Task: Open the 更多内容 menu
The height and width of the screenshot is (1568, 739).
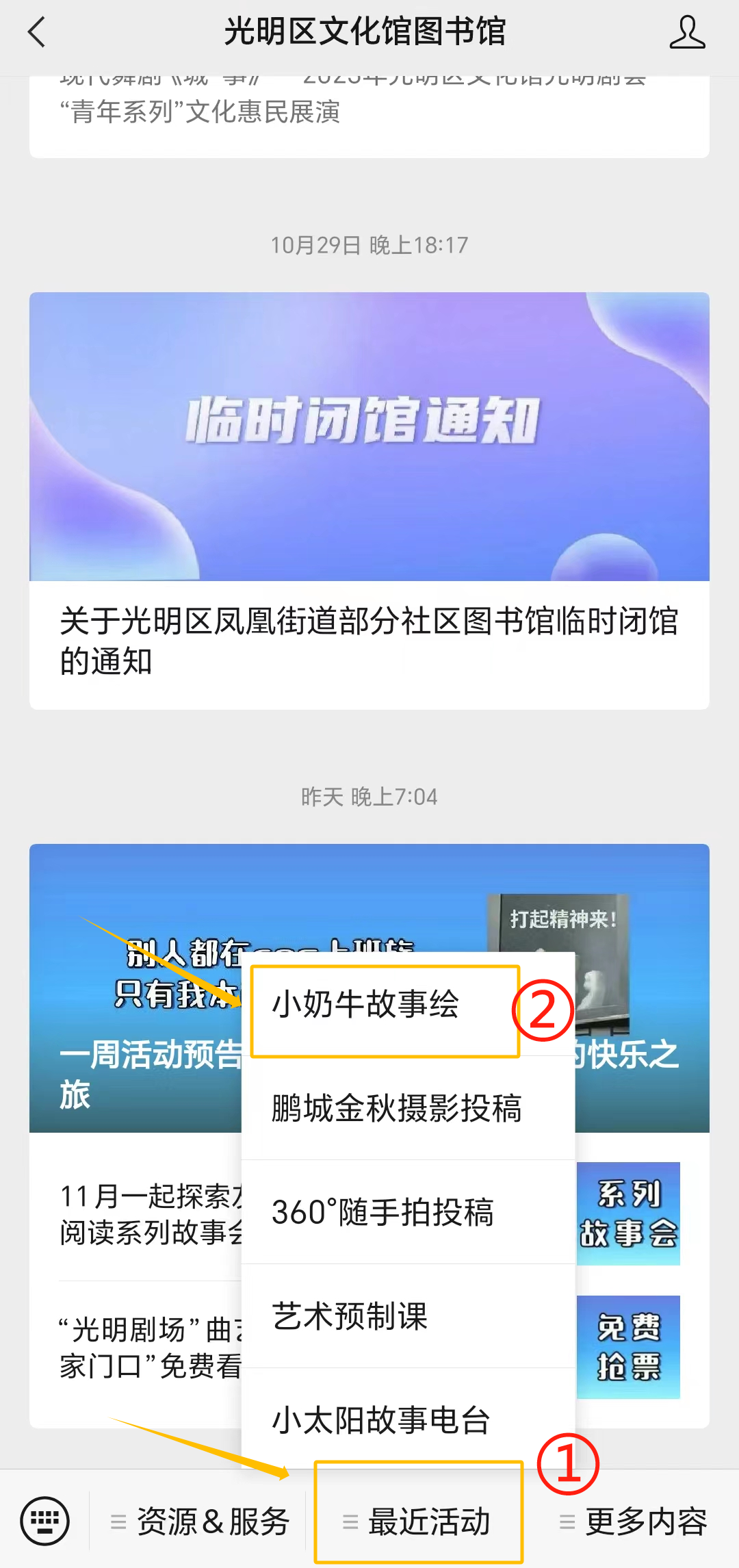Action: [x=634, y=1521]
